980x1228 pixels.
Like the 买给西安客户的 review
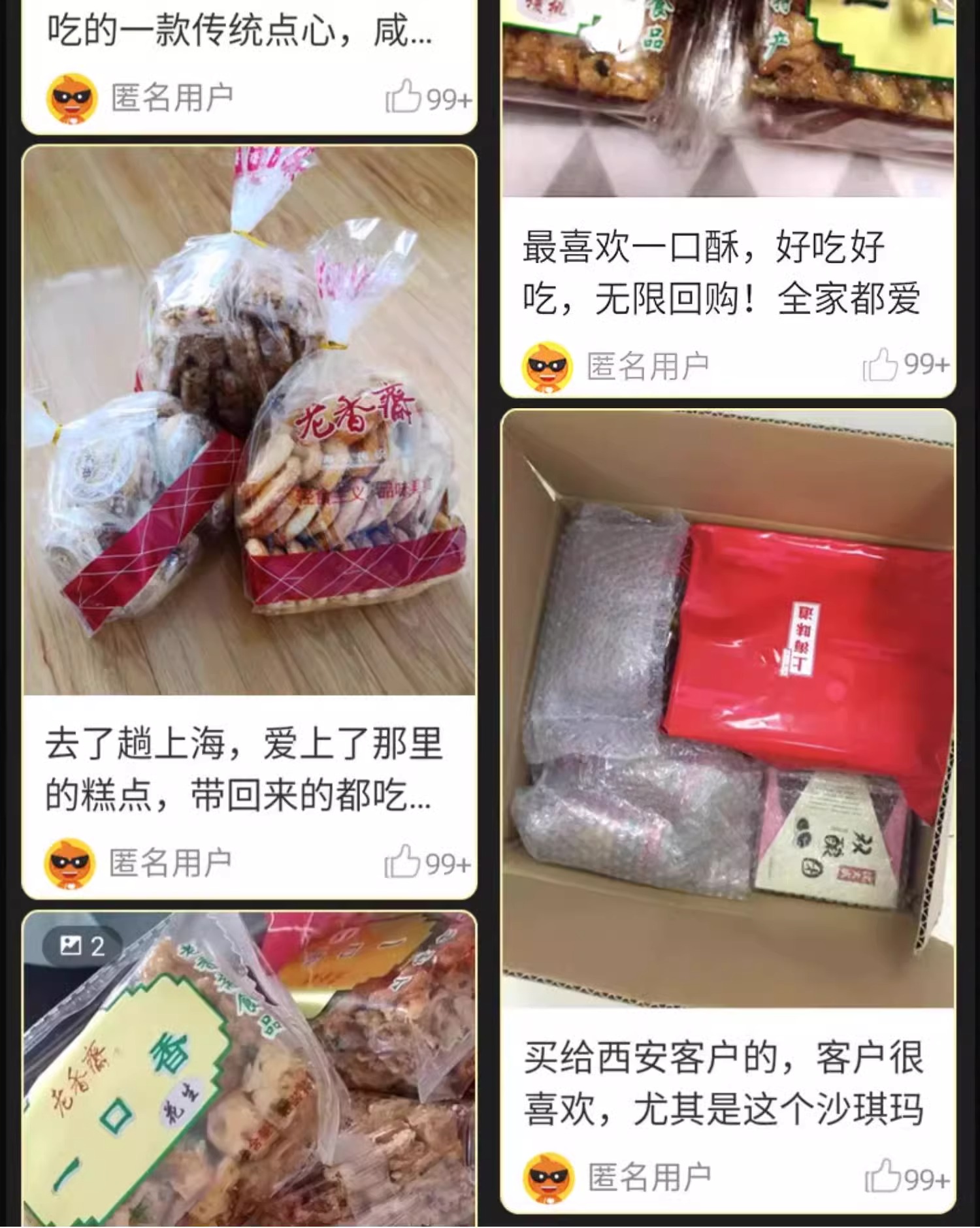[883, 1177]
